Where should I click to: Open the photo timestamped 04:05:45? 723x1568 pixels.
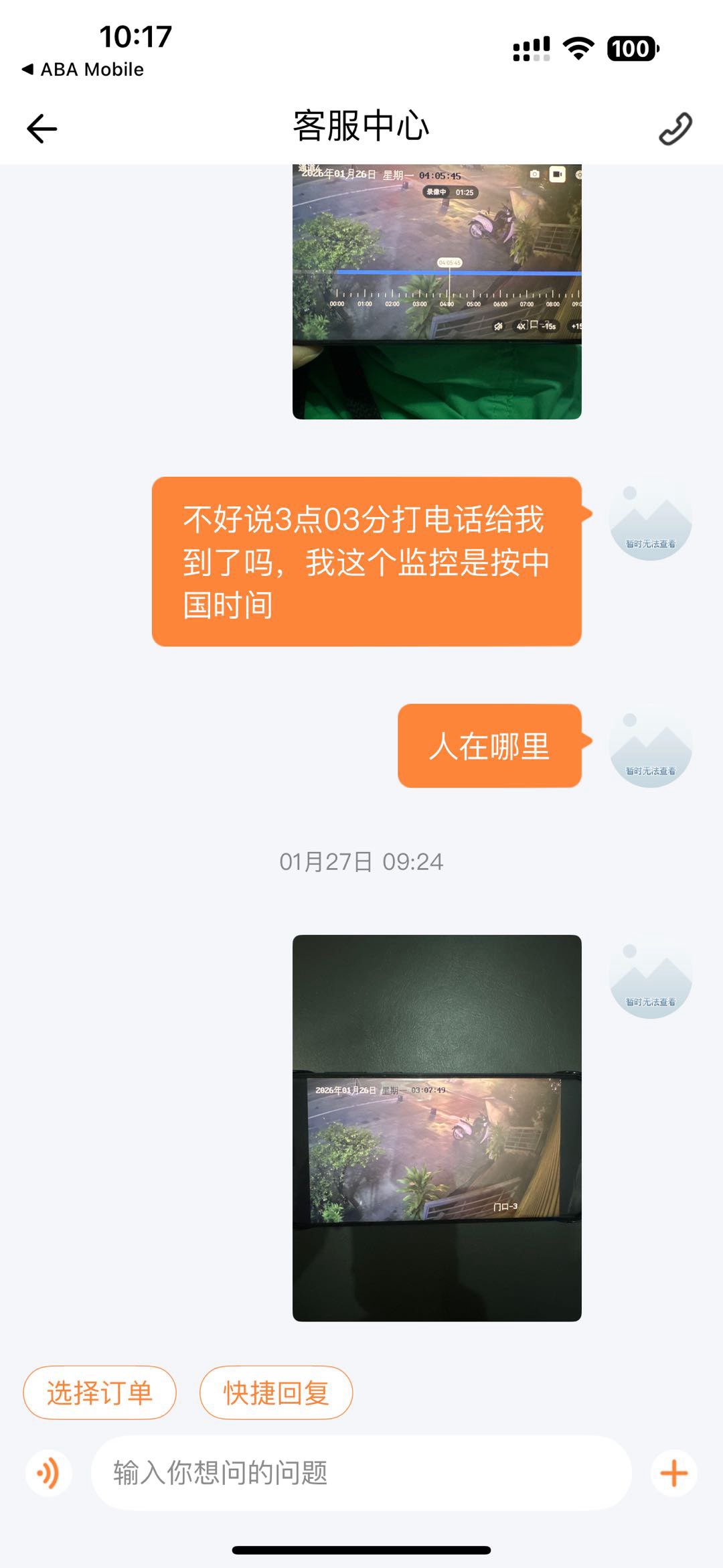[436, 291]
